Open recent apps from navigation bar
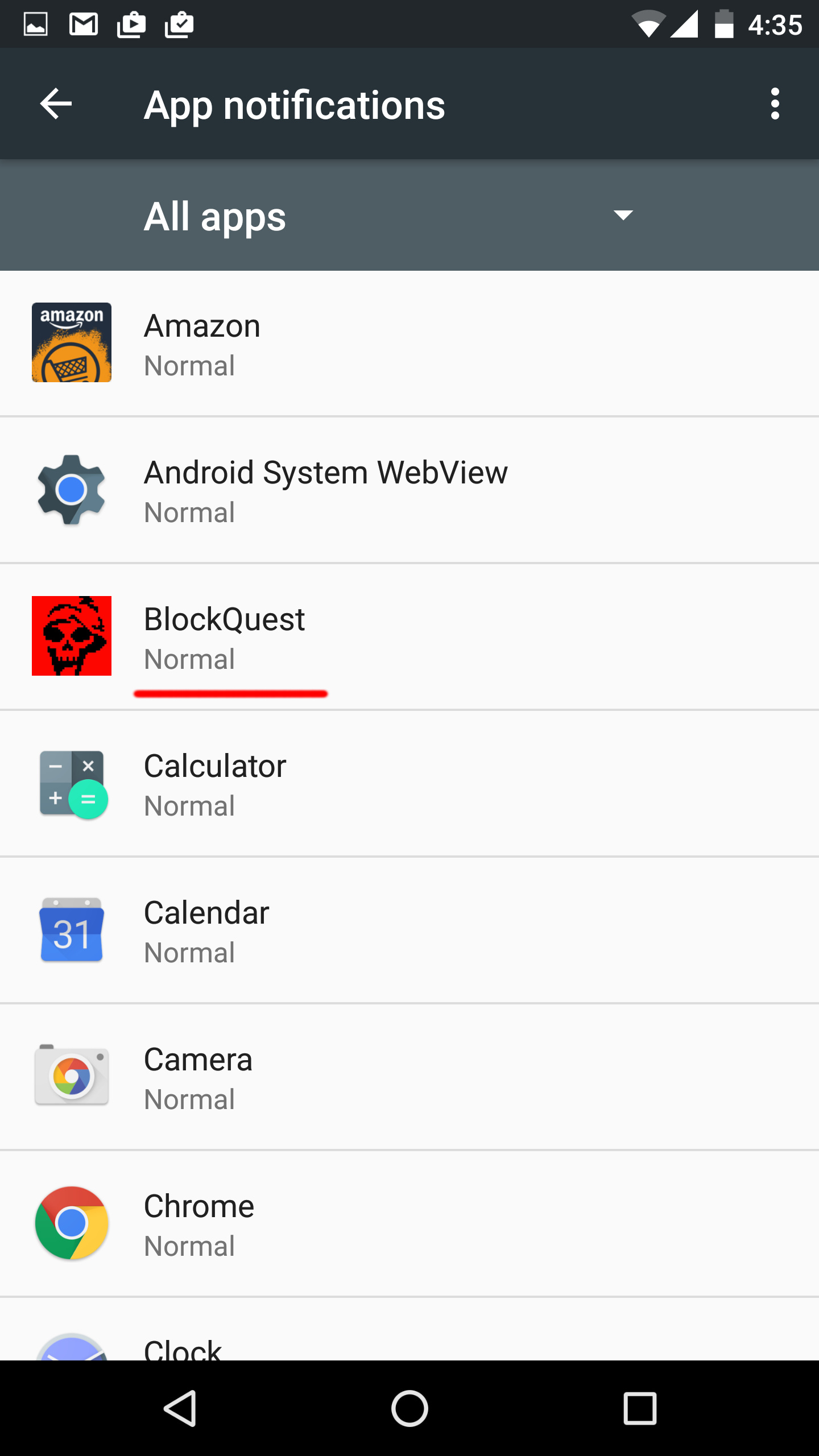Viewport: 819px width, 1456px height. click(640, 1408)
